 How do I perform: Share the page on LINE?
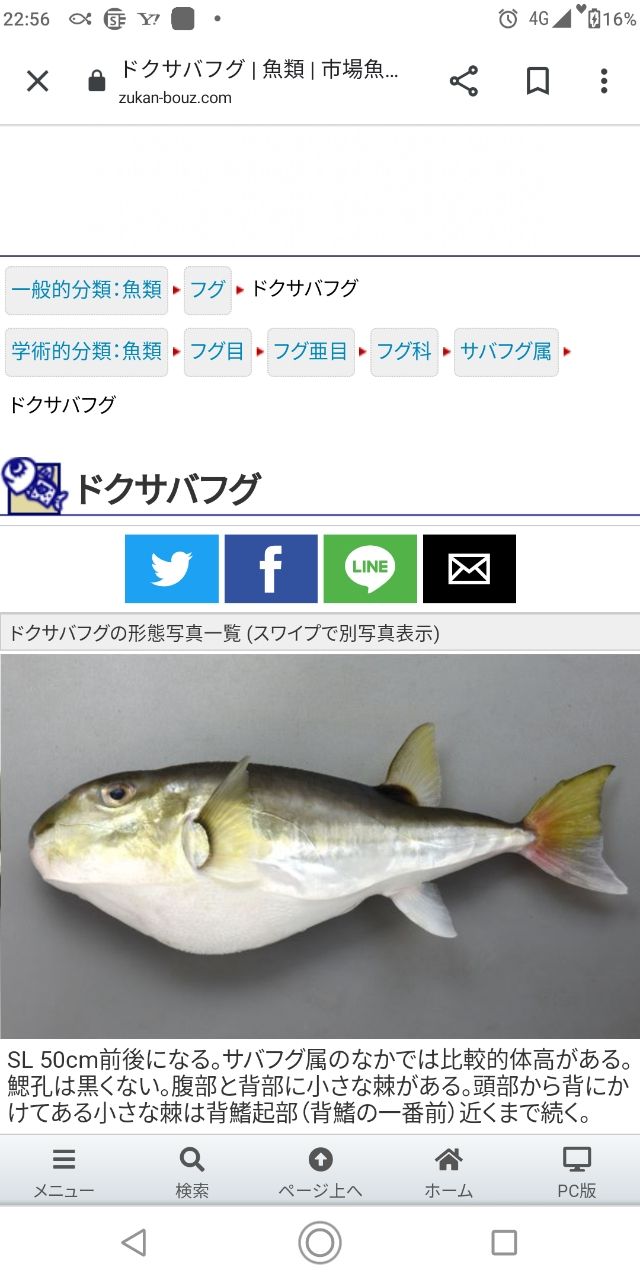pos(370,569)
